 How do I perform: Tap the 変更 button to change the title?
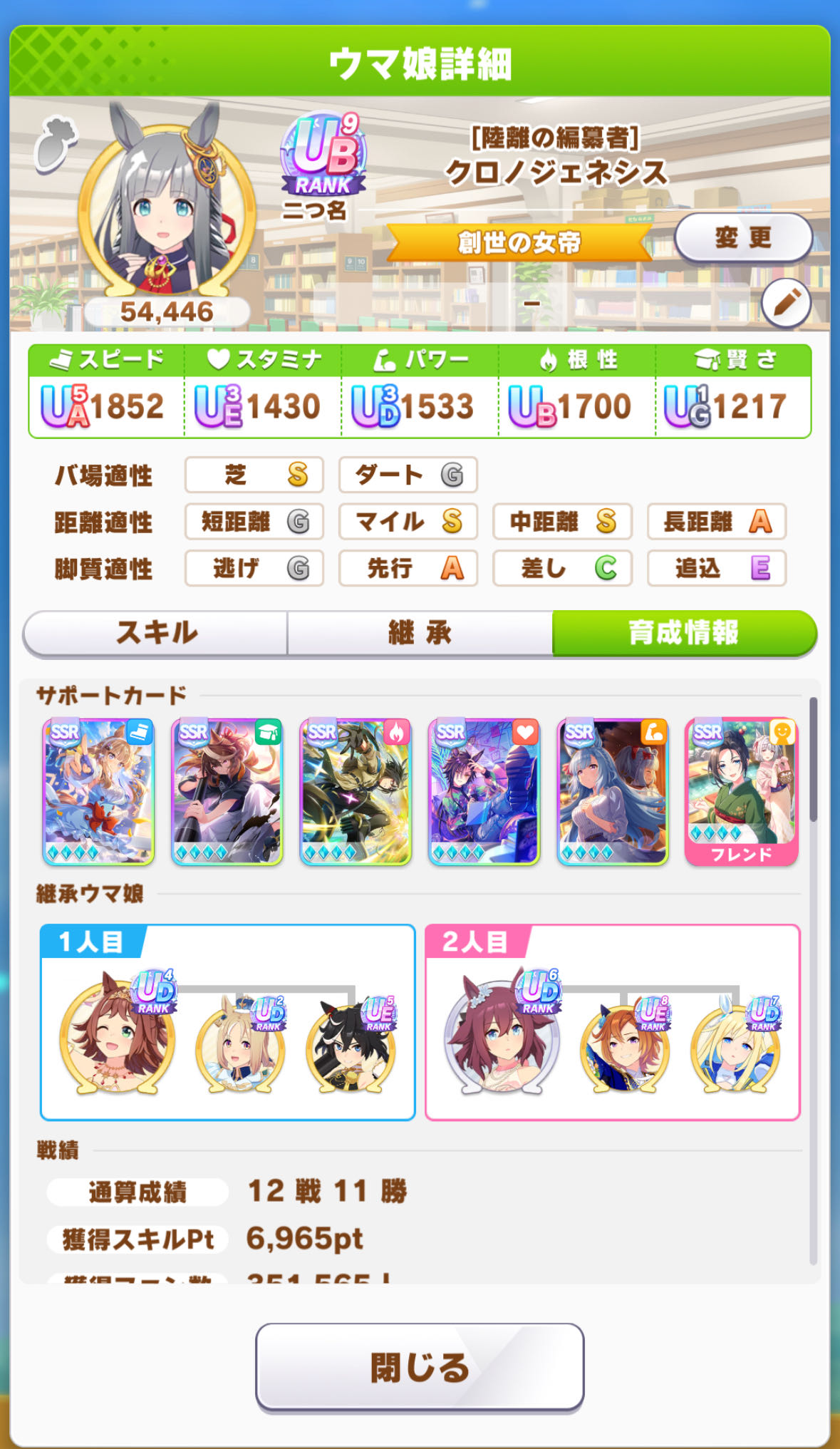742,237
